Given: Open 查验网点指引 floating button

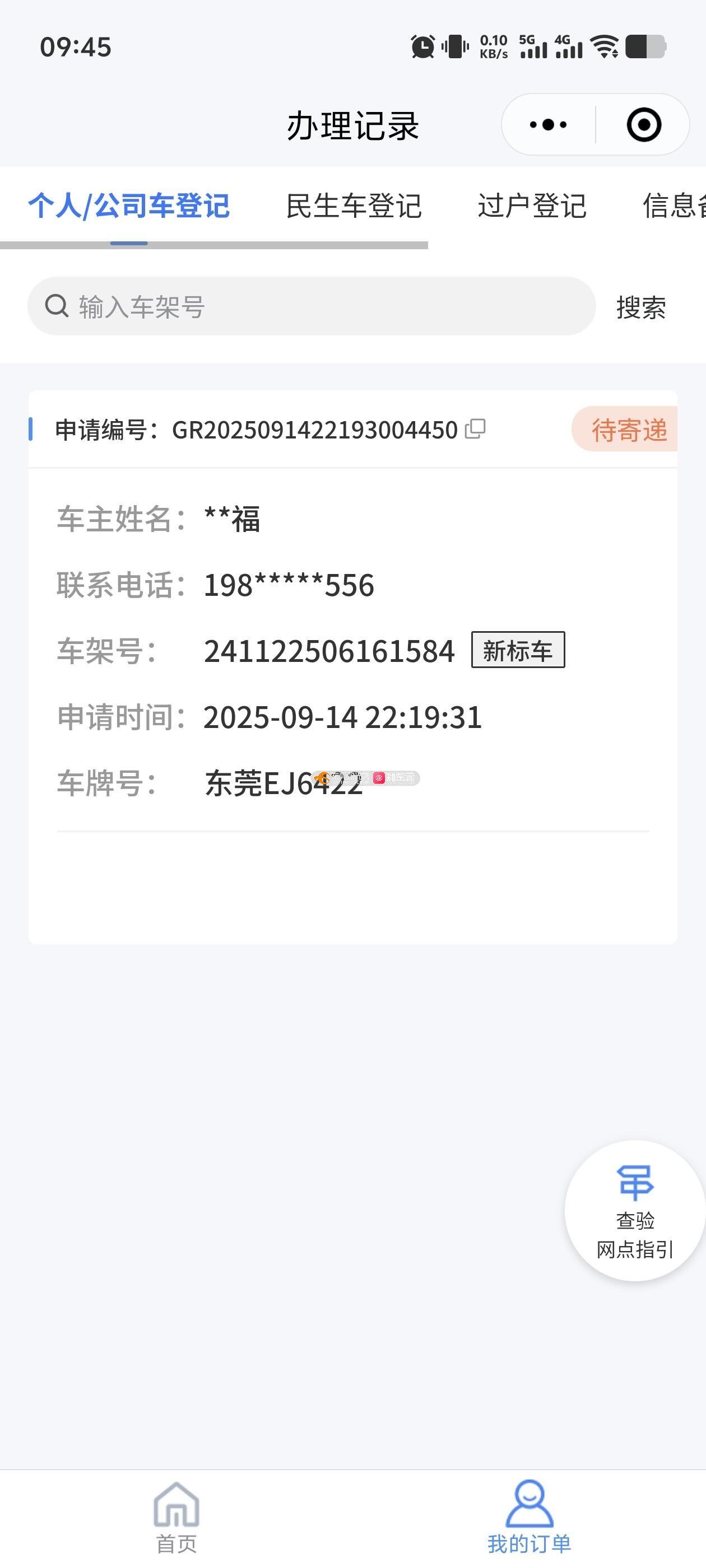Looking at the screenshot, I should (635, 1210).
